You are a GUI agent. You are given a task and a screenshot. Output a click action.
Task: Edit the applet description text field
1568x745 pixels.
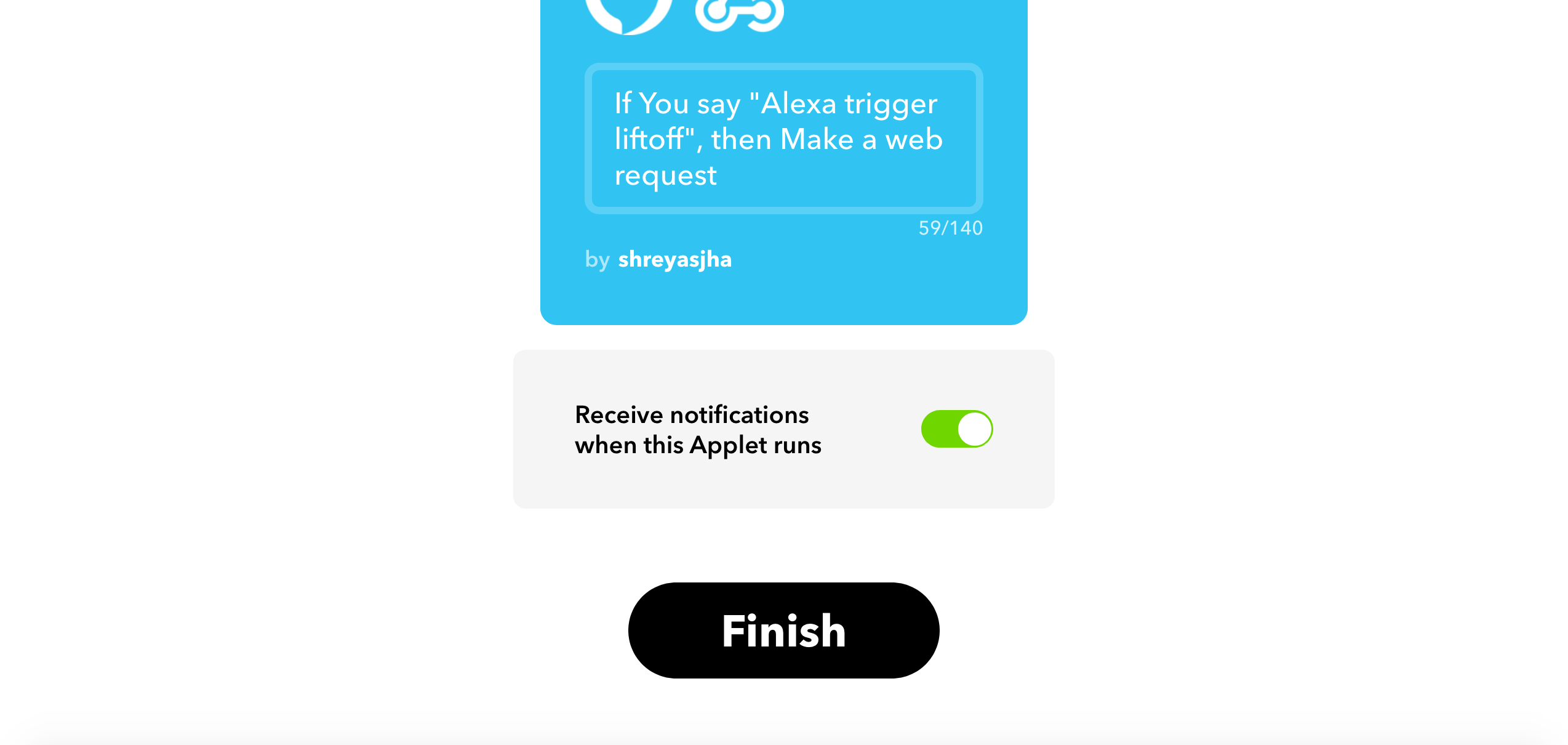coord(783,139)
